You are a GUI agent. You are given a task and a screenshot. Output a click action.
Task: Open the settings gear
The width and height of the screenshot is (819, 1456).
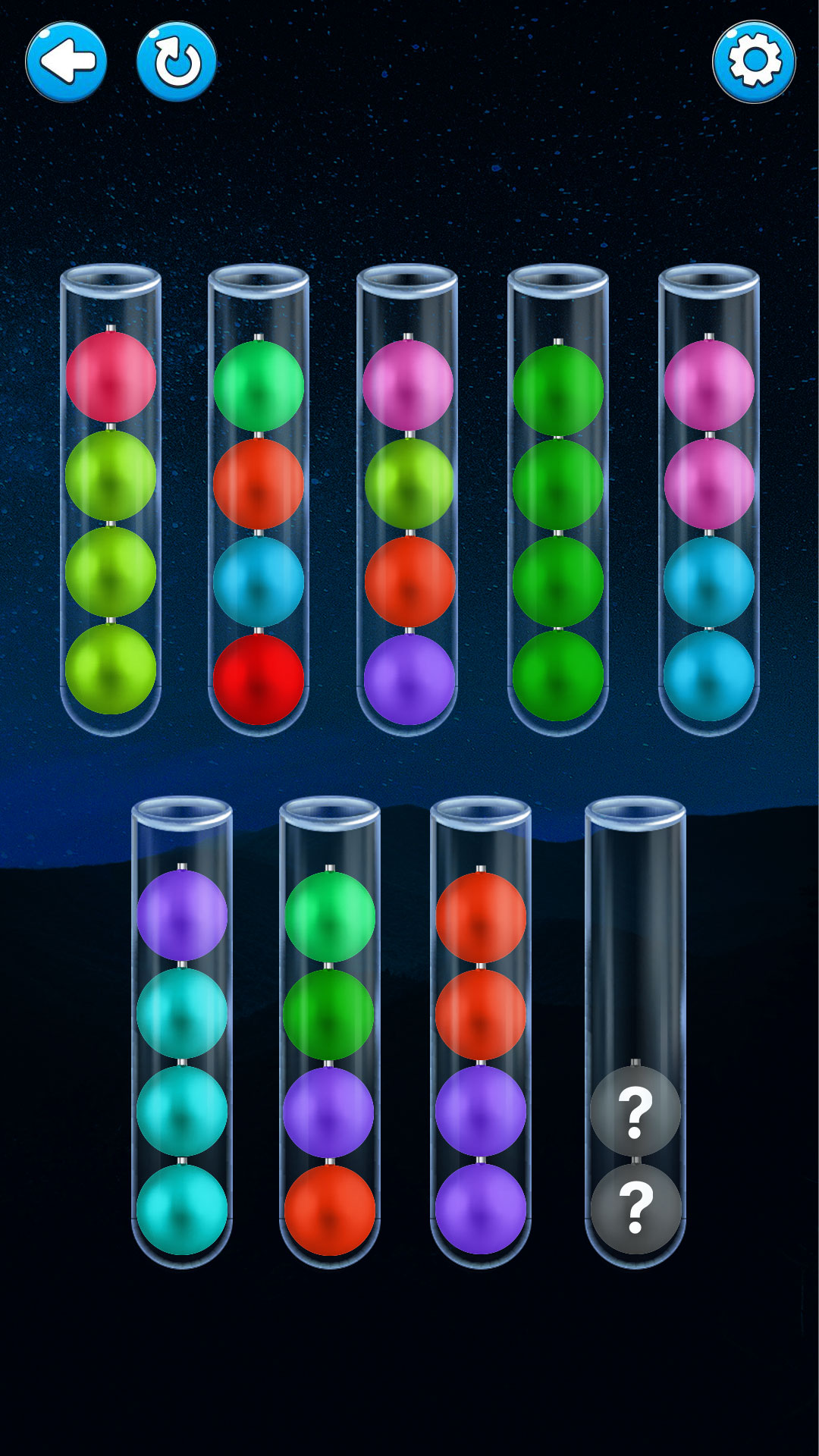754,62
